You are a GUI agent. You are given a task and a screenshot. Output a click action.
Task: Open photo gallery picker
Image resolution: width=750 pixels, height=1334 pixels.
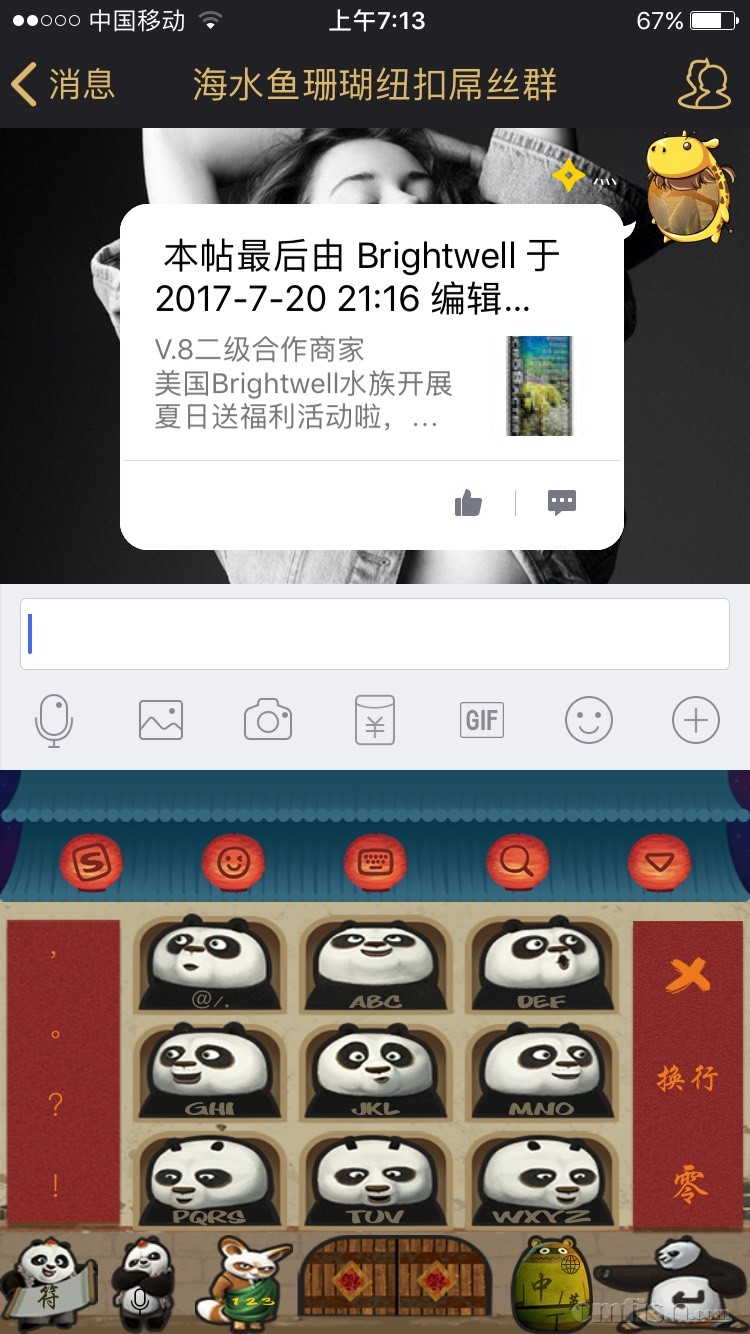(x=161, y=720)
